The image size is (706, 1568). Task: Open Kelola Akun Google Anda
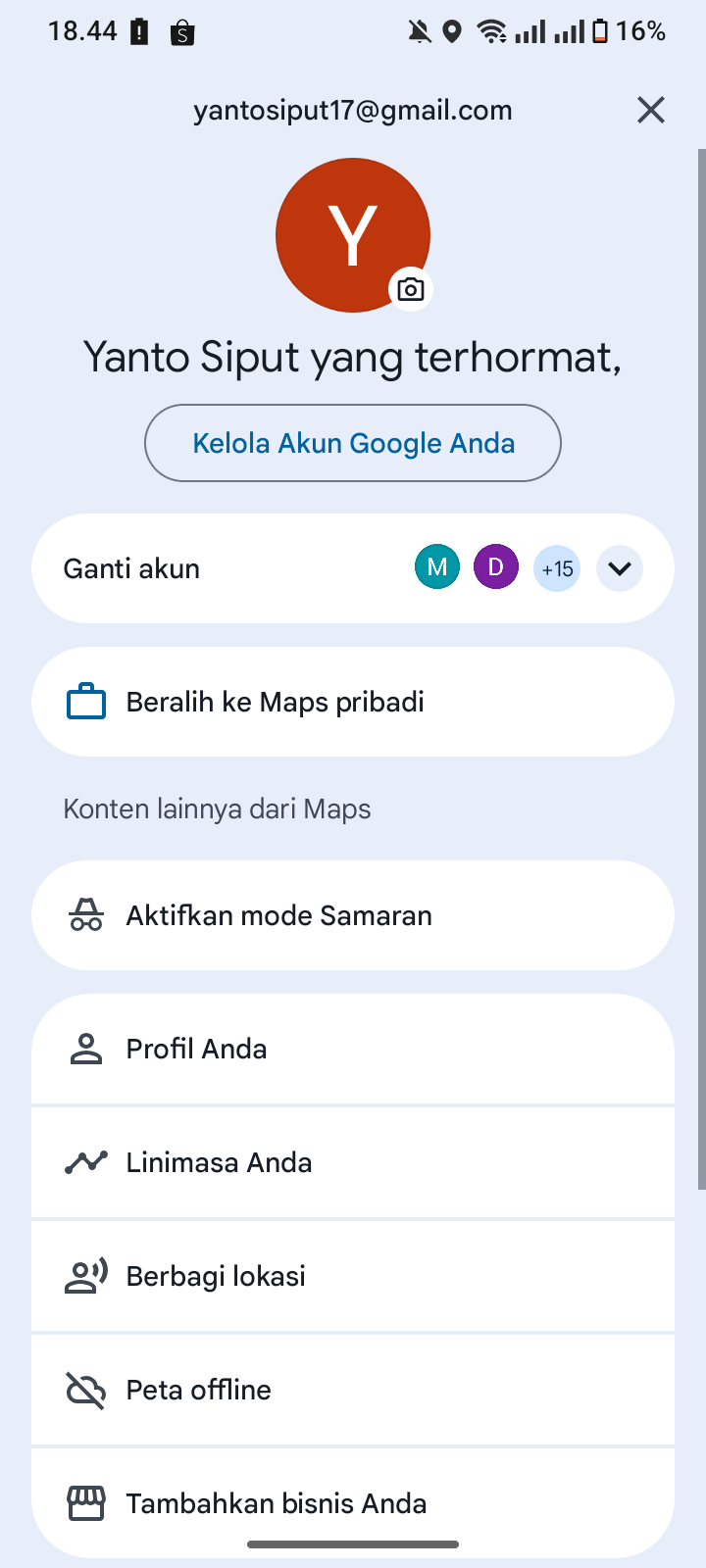(x=353, y=443)
